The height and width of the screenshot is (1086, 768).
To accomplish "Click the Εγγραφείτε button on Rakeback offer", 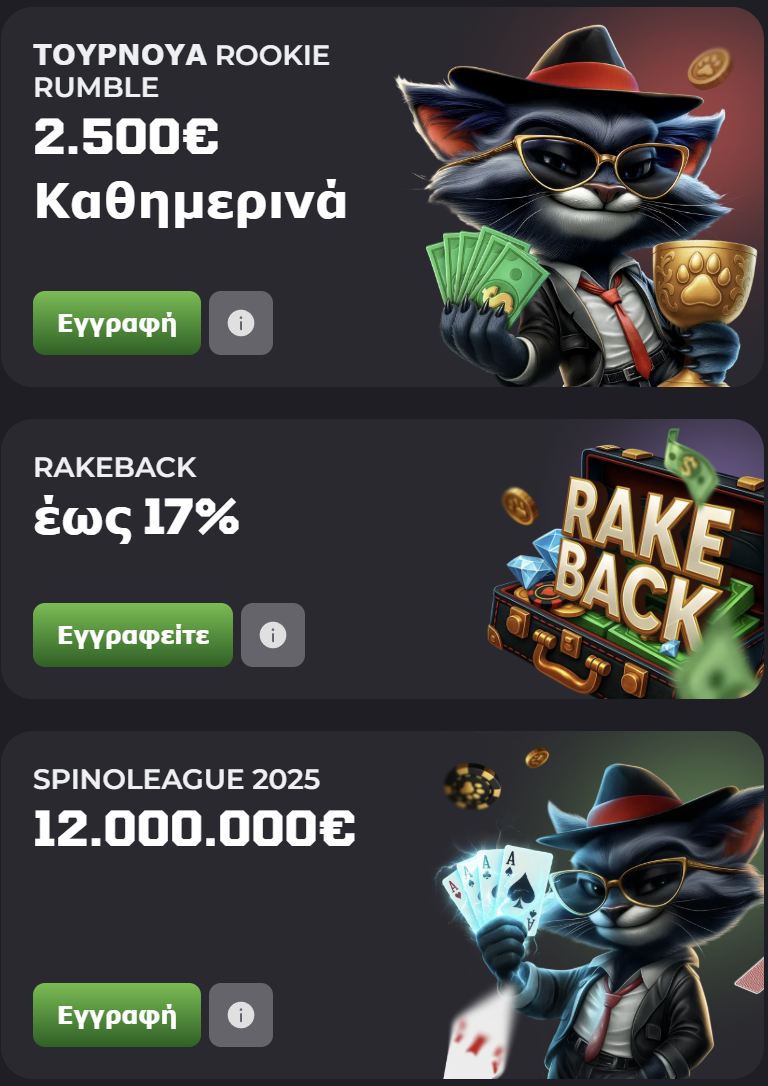I will pos(133,635).
